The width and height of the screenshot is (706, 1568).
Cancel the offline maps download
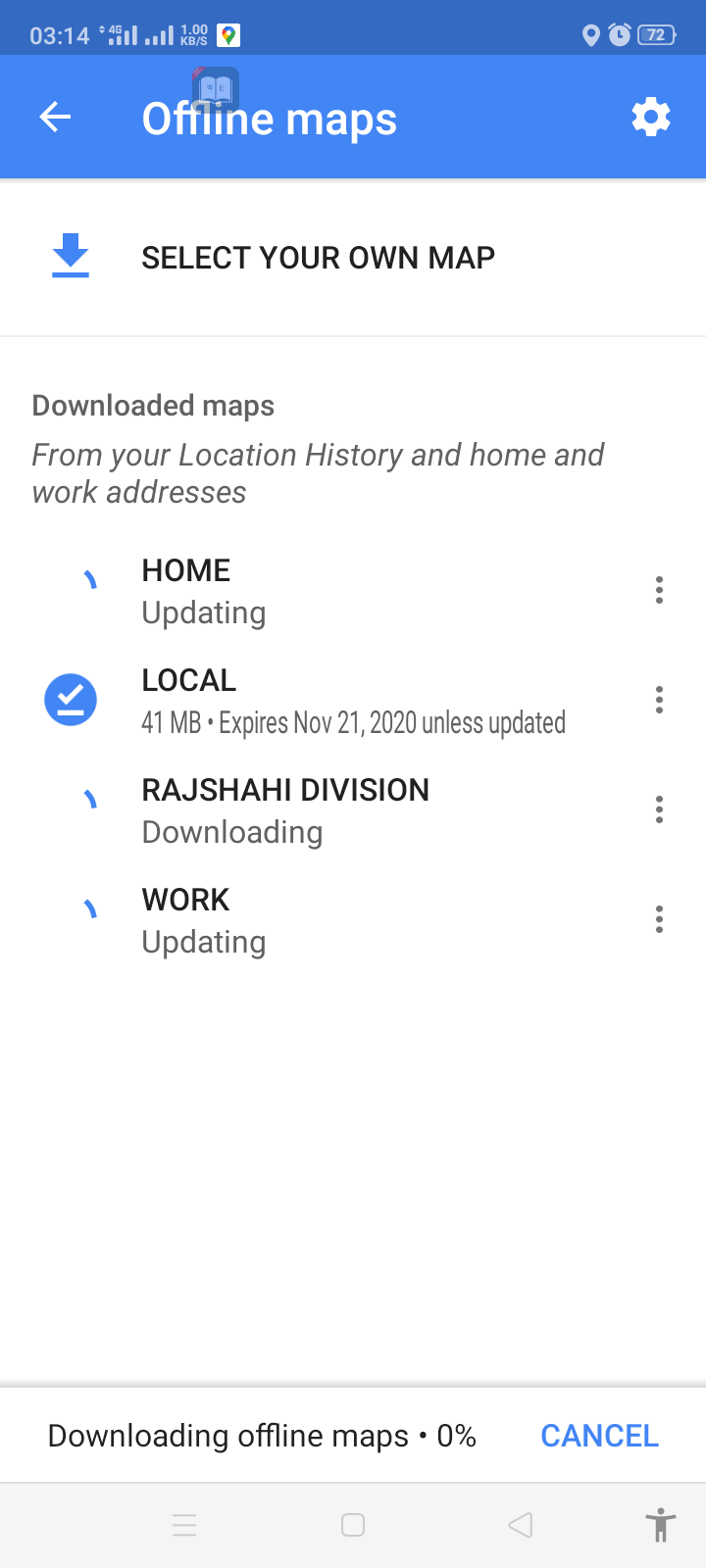(599, 1436)
